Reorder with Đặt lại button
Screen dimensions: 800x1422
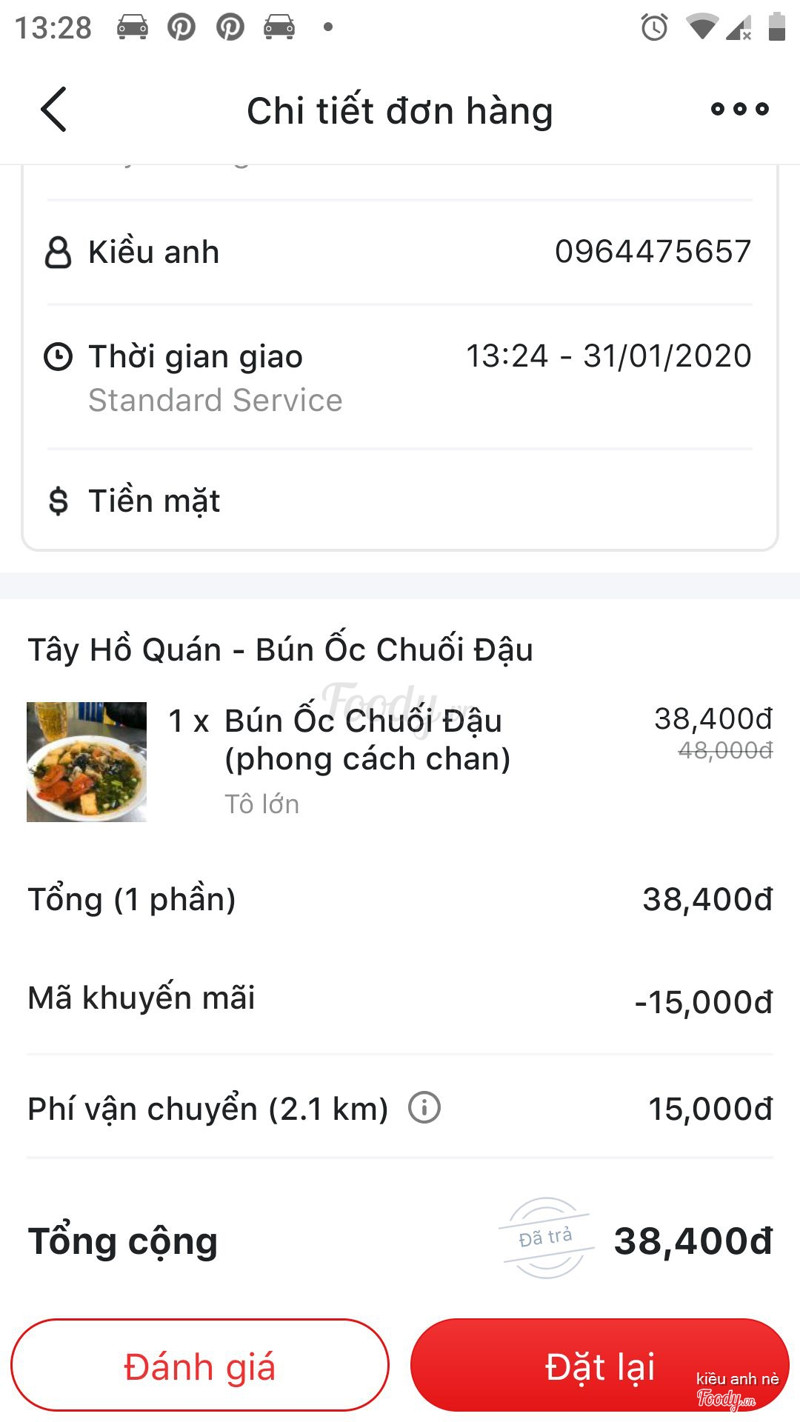pos(598,1365)
